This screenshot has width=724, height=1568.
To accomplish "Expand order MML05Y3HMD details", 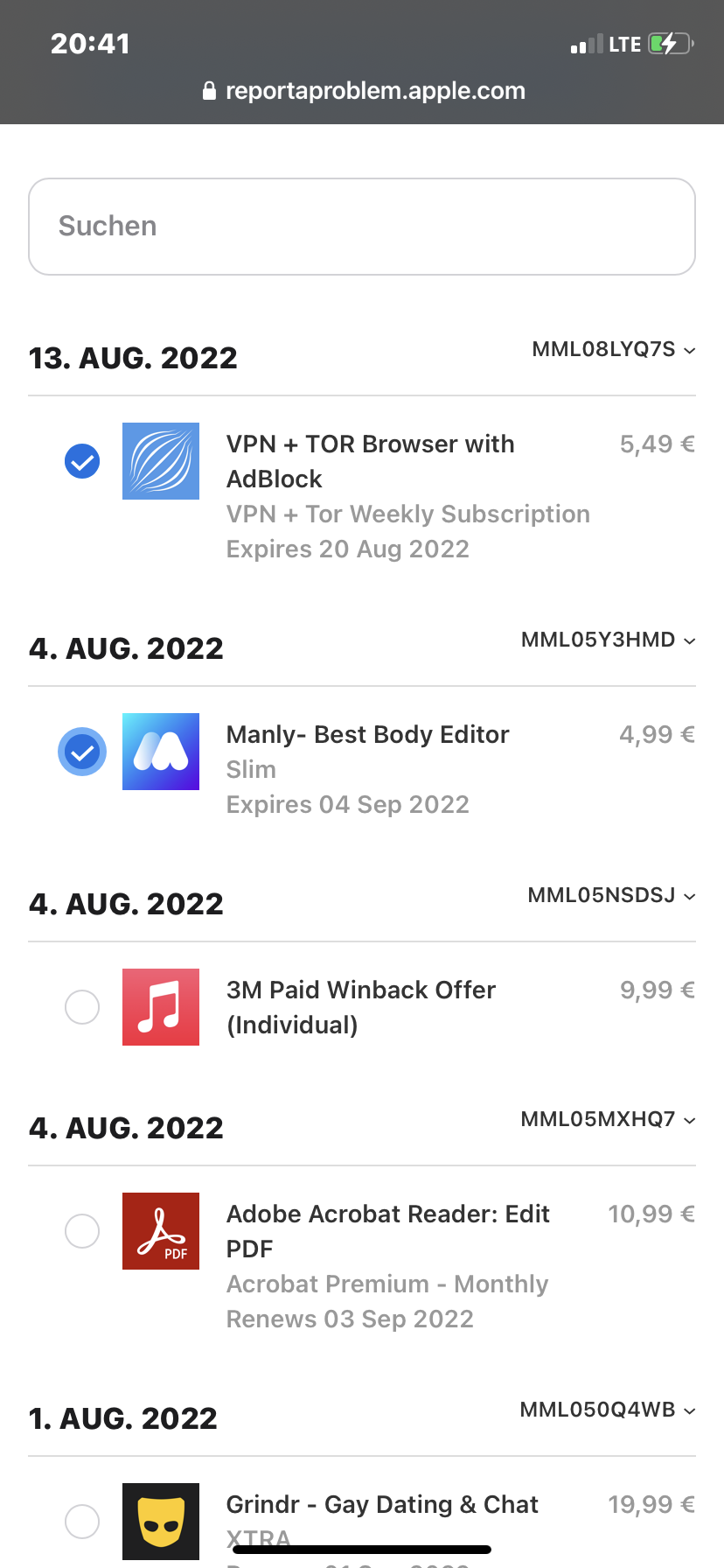I will click(x=608, y=640).
